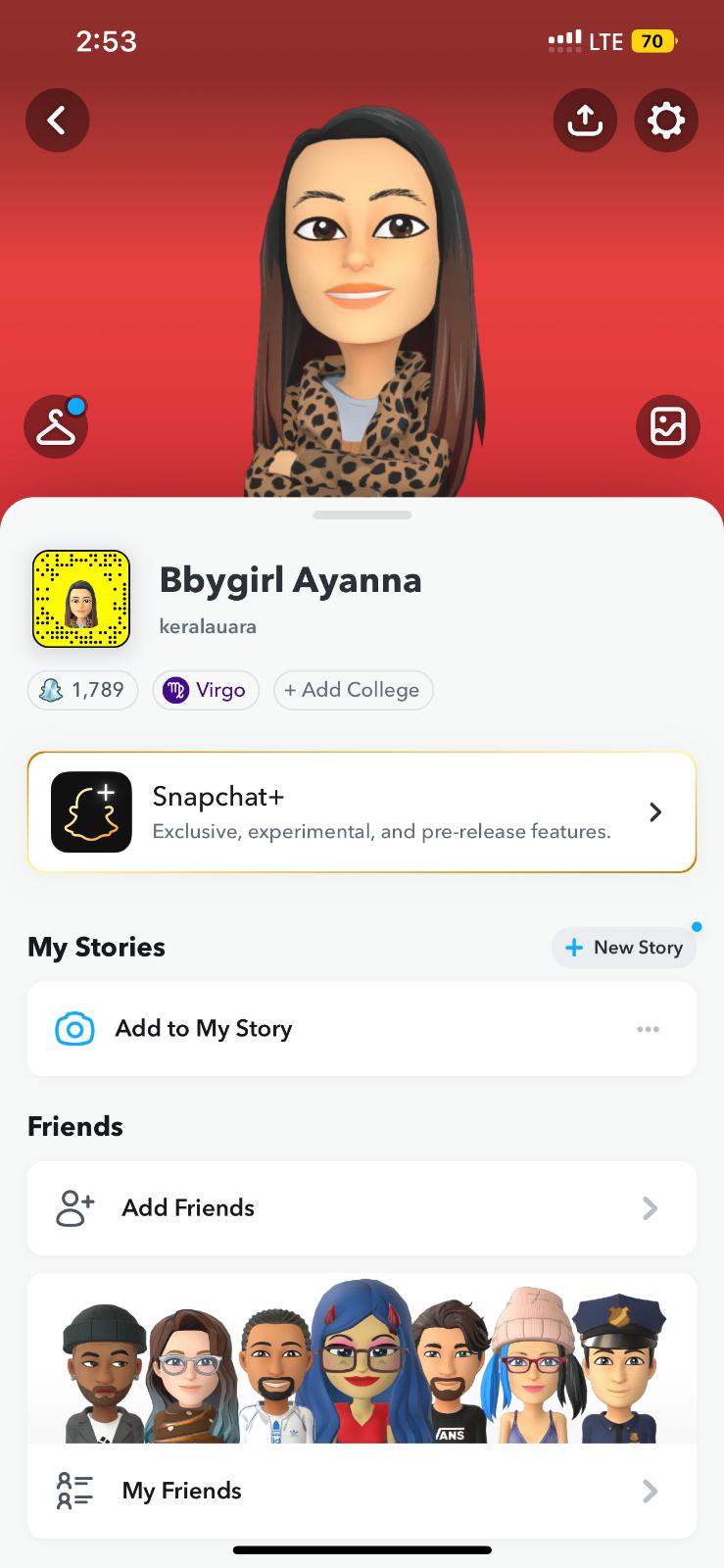Go back using the top-left arrow
Viewport: 724px width, 1568px height.
(x=57, y=121)
